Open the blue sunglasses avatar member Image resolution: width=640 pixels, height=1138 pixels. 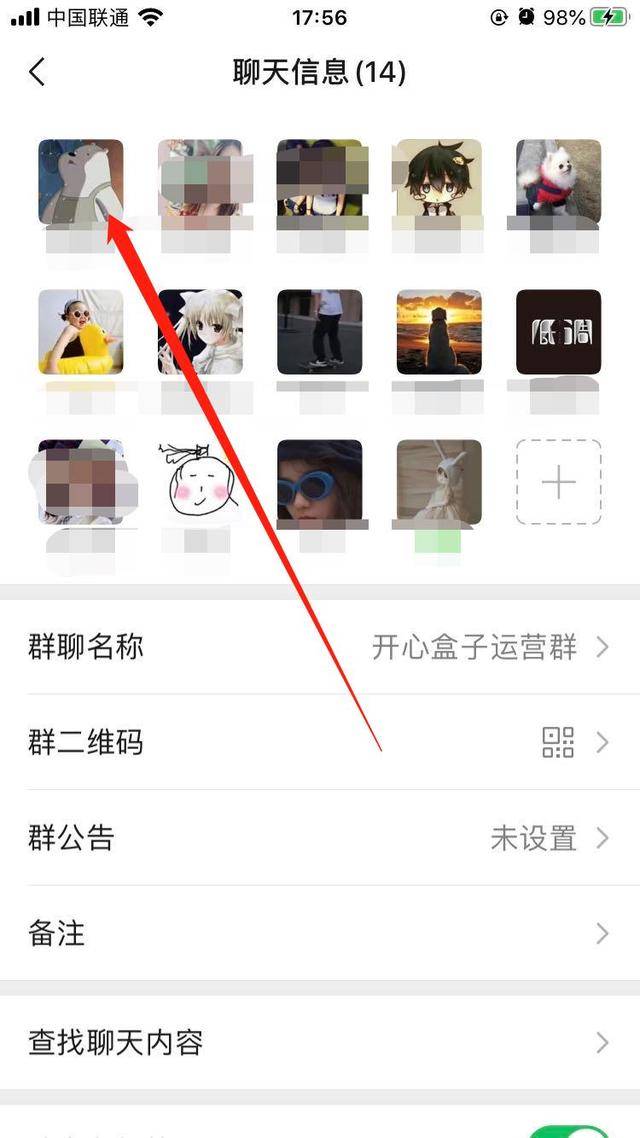coord(319,482)
